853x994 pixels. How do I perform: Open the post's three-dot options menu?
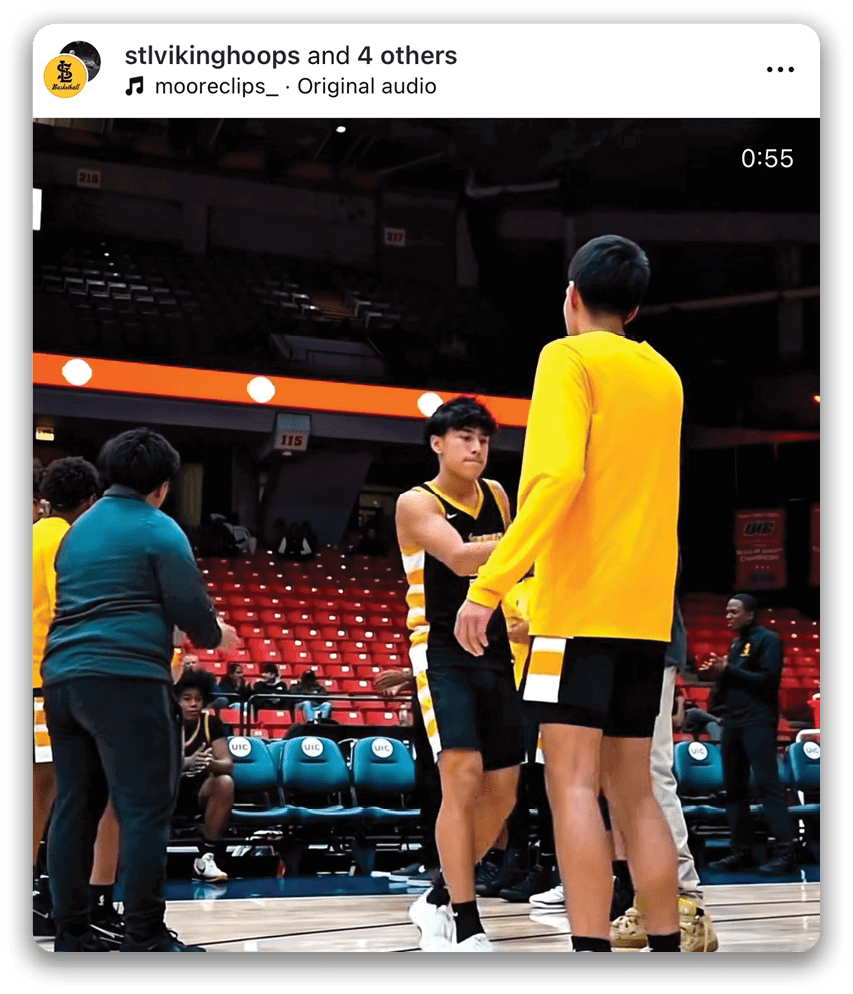(x=780, y=70)
